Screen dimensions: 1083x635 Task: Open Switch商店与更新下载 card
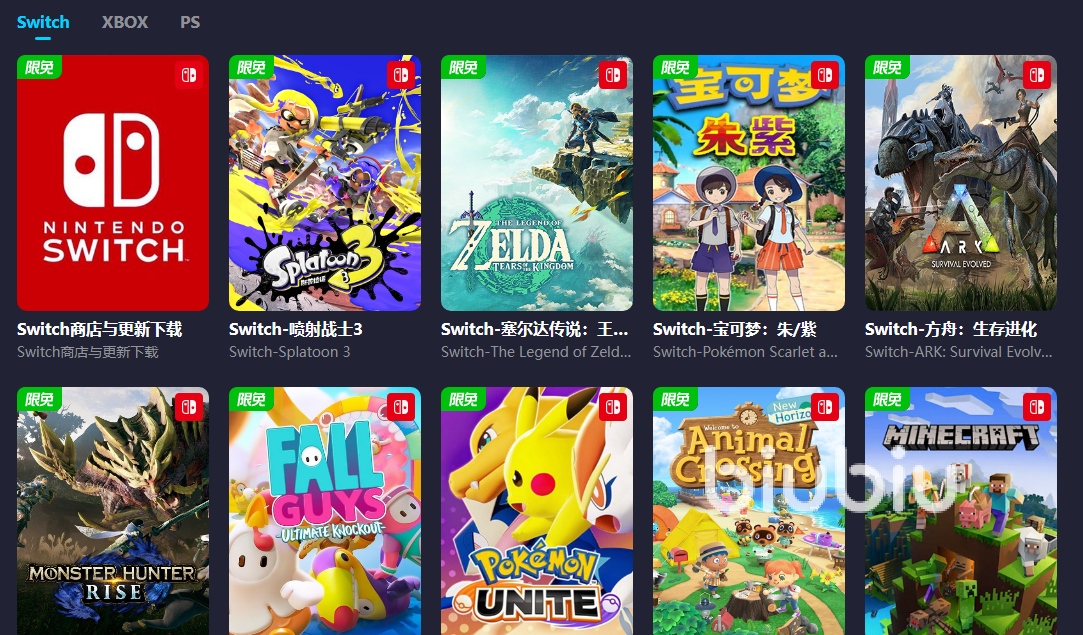coord(113,183)
